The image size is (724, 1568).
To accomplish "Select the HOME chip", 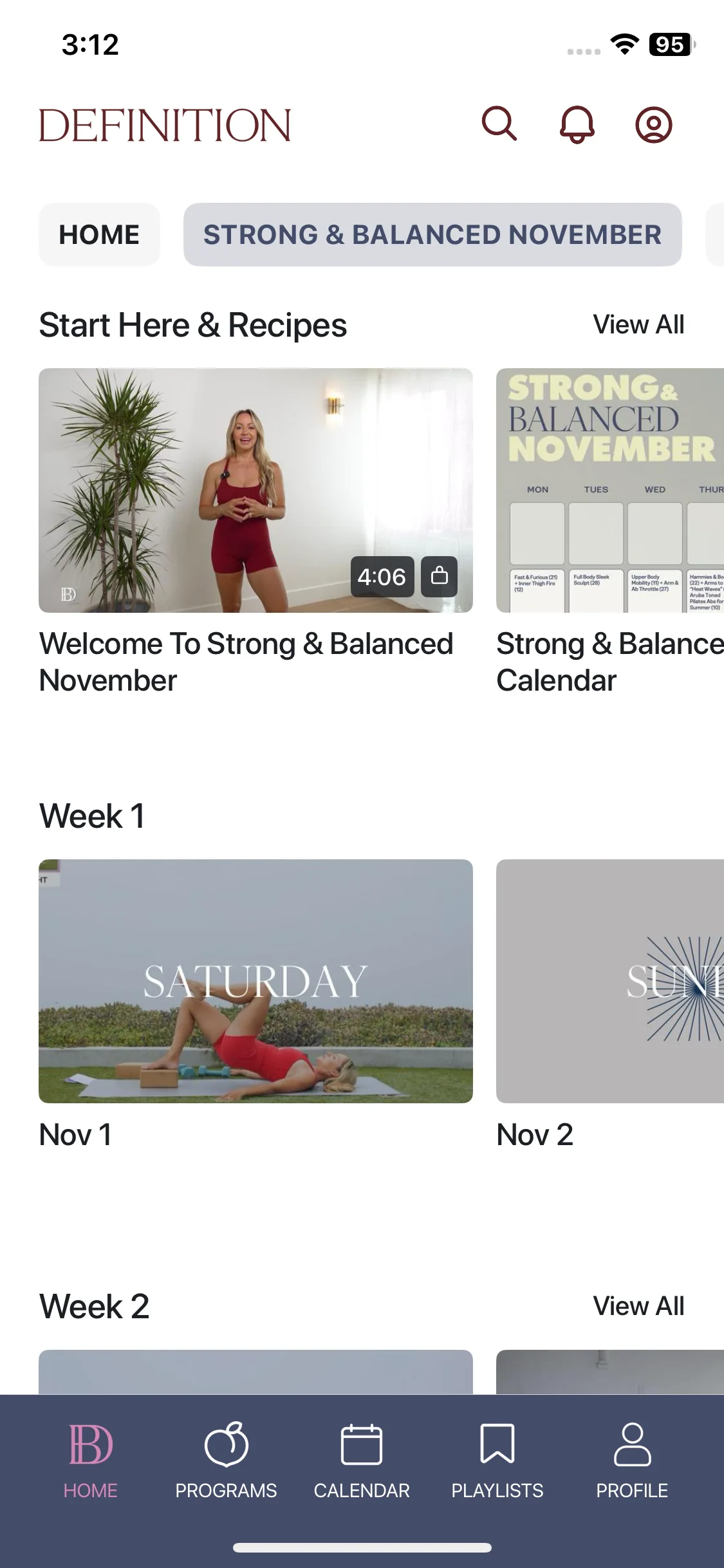I will [99, 234].
